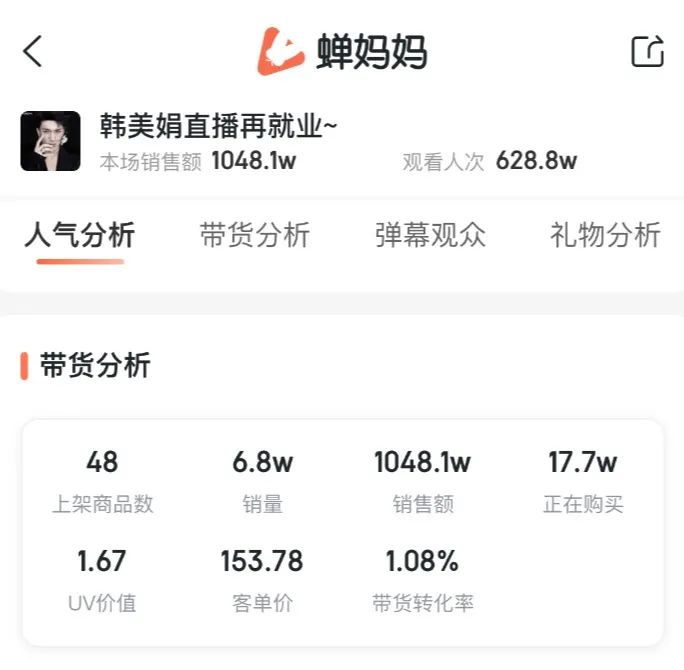Go back using the arrow
This screenshot has height=670, width=684.
33,51
